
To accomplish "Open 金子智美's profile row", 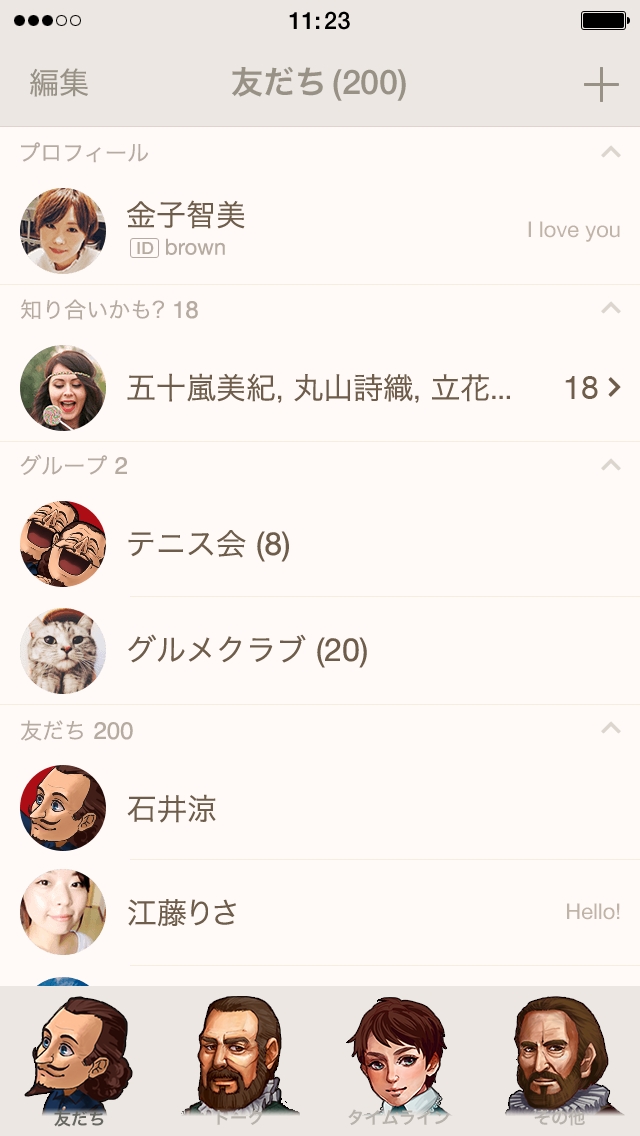I will tap(320, 231).
